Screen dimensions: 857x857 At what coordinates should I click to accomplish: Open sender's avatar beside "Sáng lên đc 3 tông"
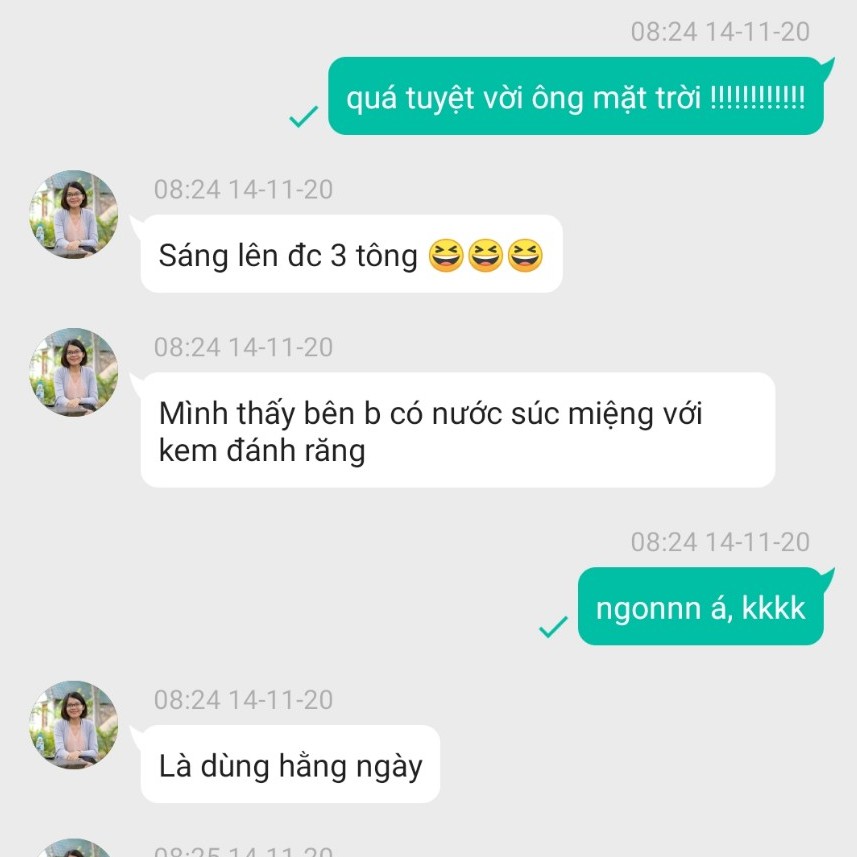73,215
